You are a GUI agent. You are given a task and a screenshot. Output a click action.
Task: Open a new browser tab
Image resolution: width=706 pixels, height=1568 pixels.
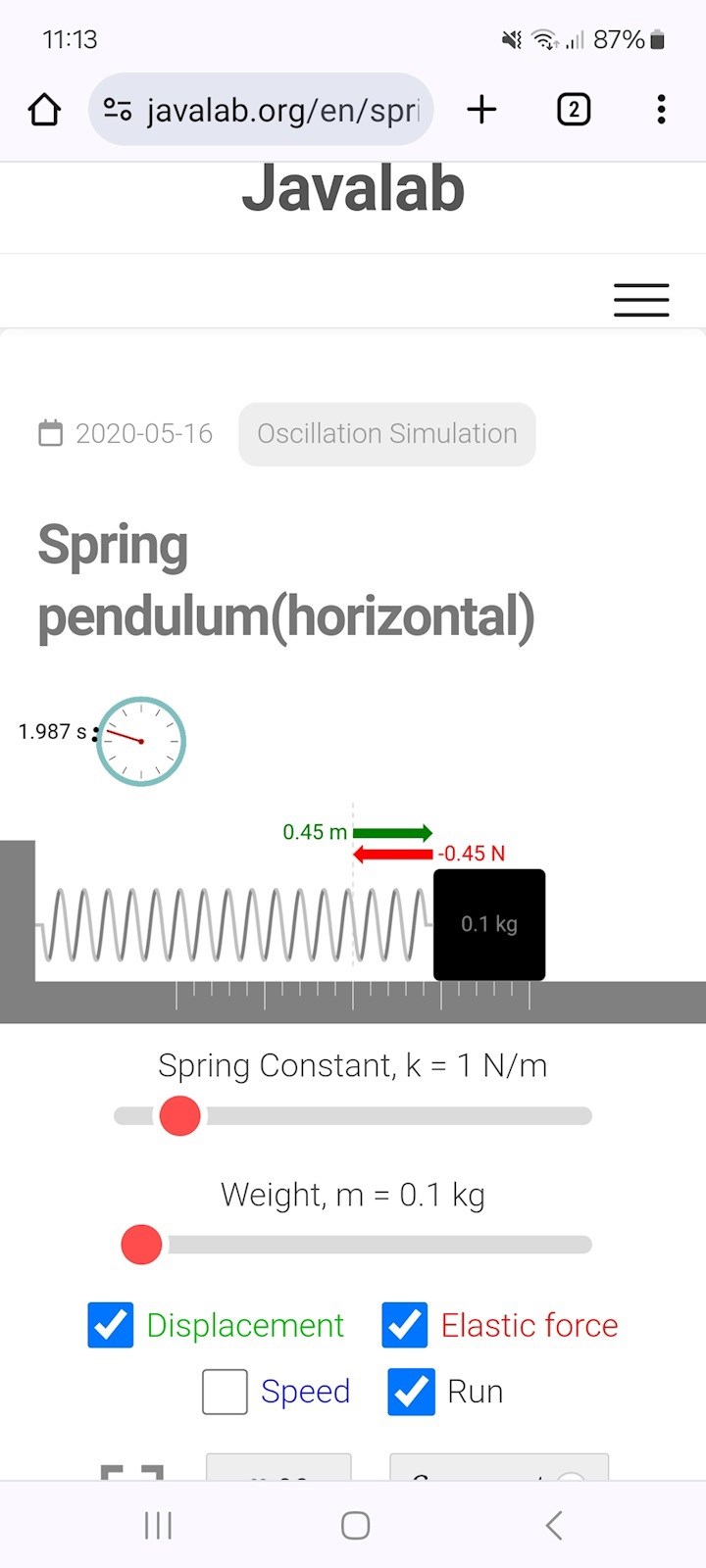[x=481, y=110]
